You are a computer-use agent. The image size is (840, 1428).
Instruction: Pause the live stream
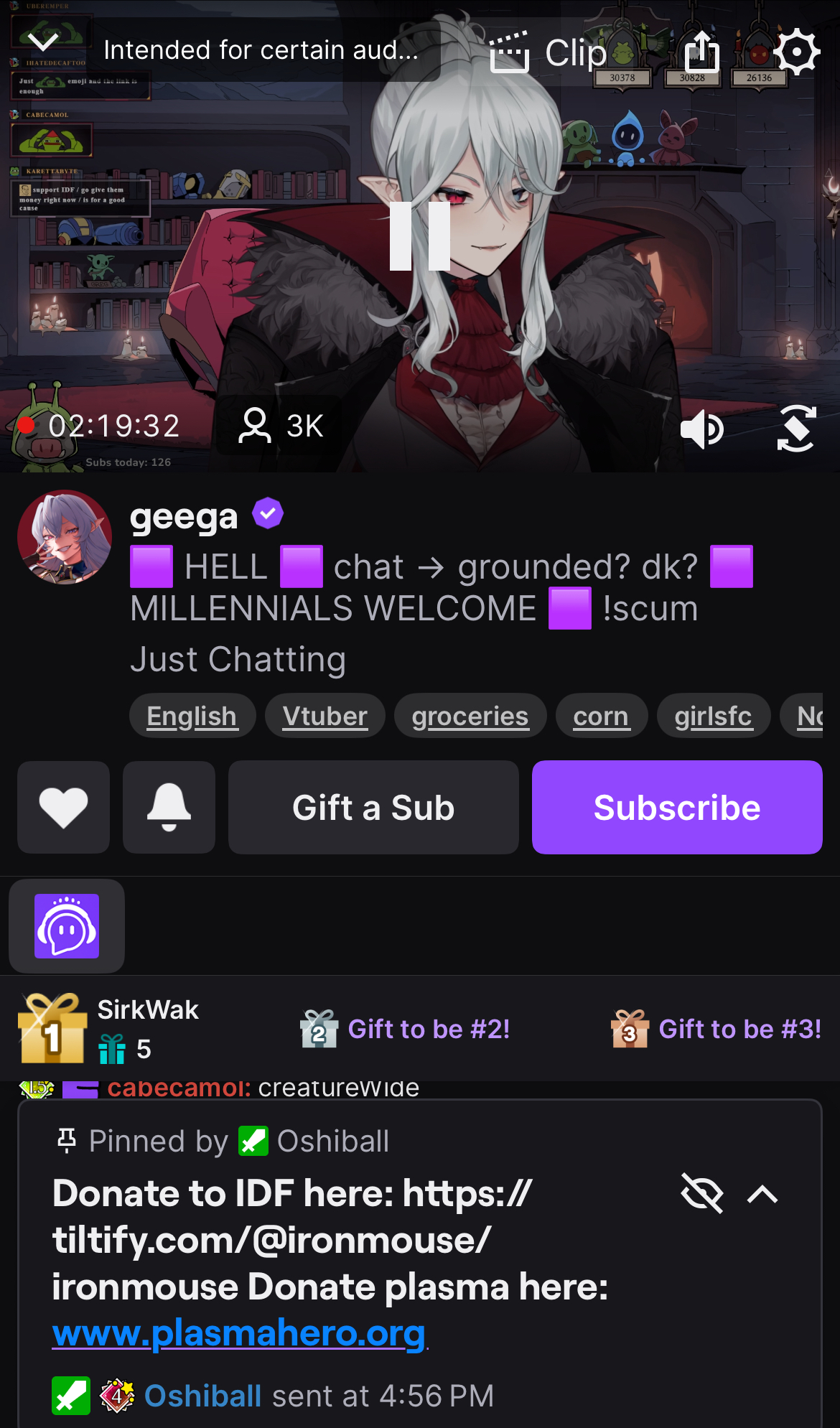point(420,236)
